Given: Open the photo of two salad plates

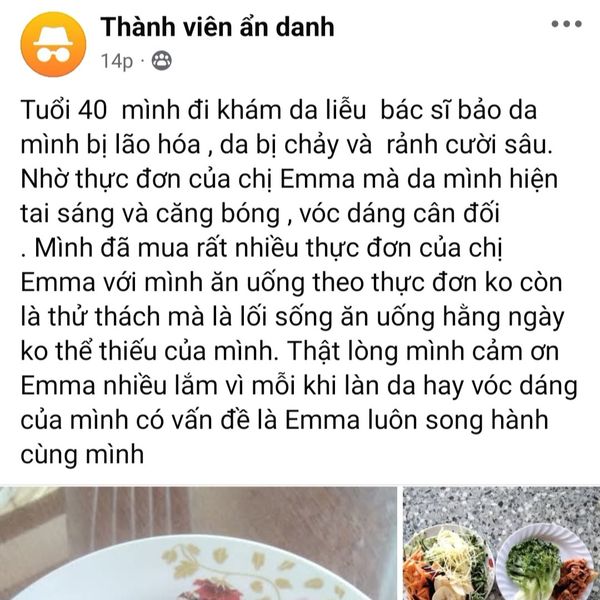Looking at the screenshot, I should [x=499, y=545].
